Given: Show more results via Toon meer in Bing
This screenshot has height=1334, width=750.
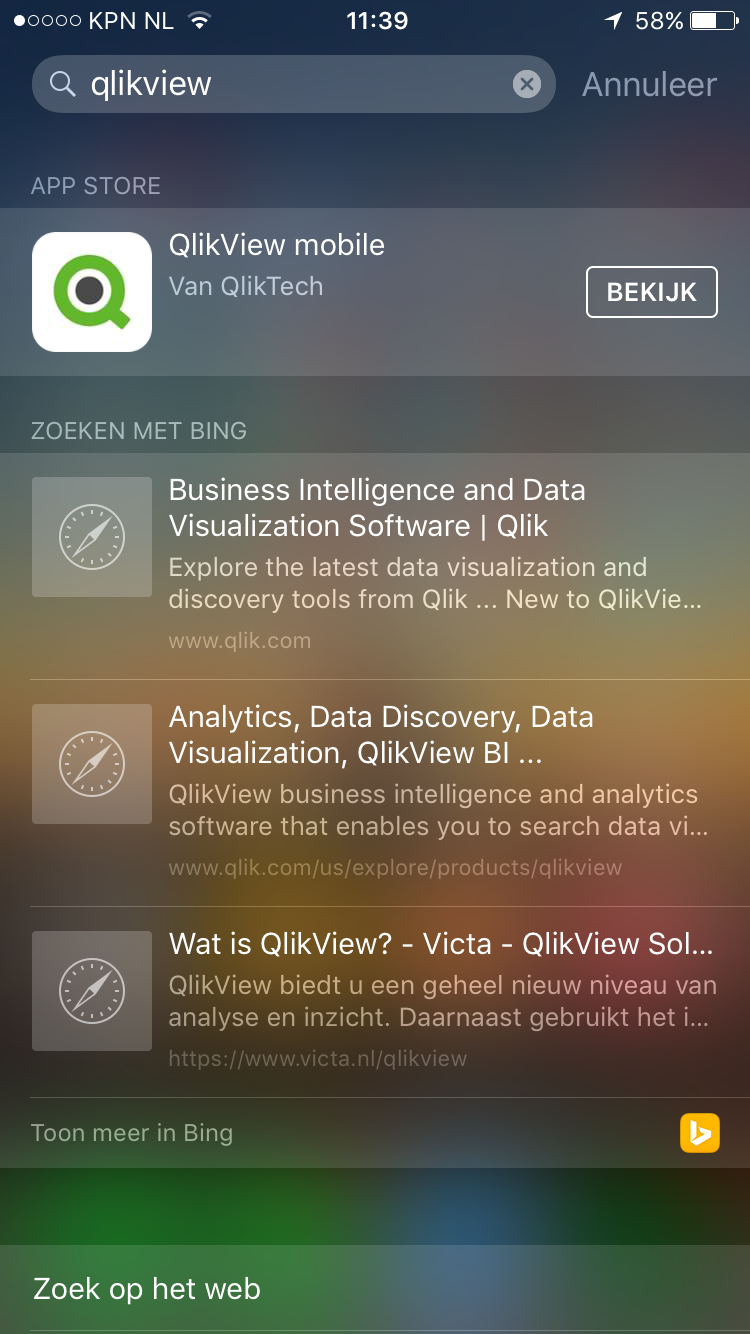Looking at the screenshot, I should (x=132, y=1133).
